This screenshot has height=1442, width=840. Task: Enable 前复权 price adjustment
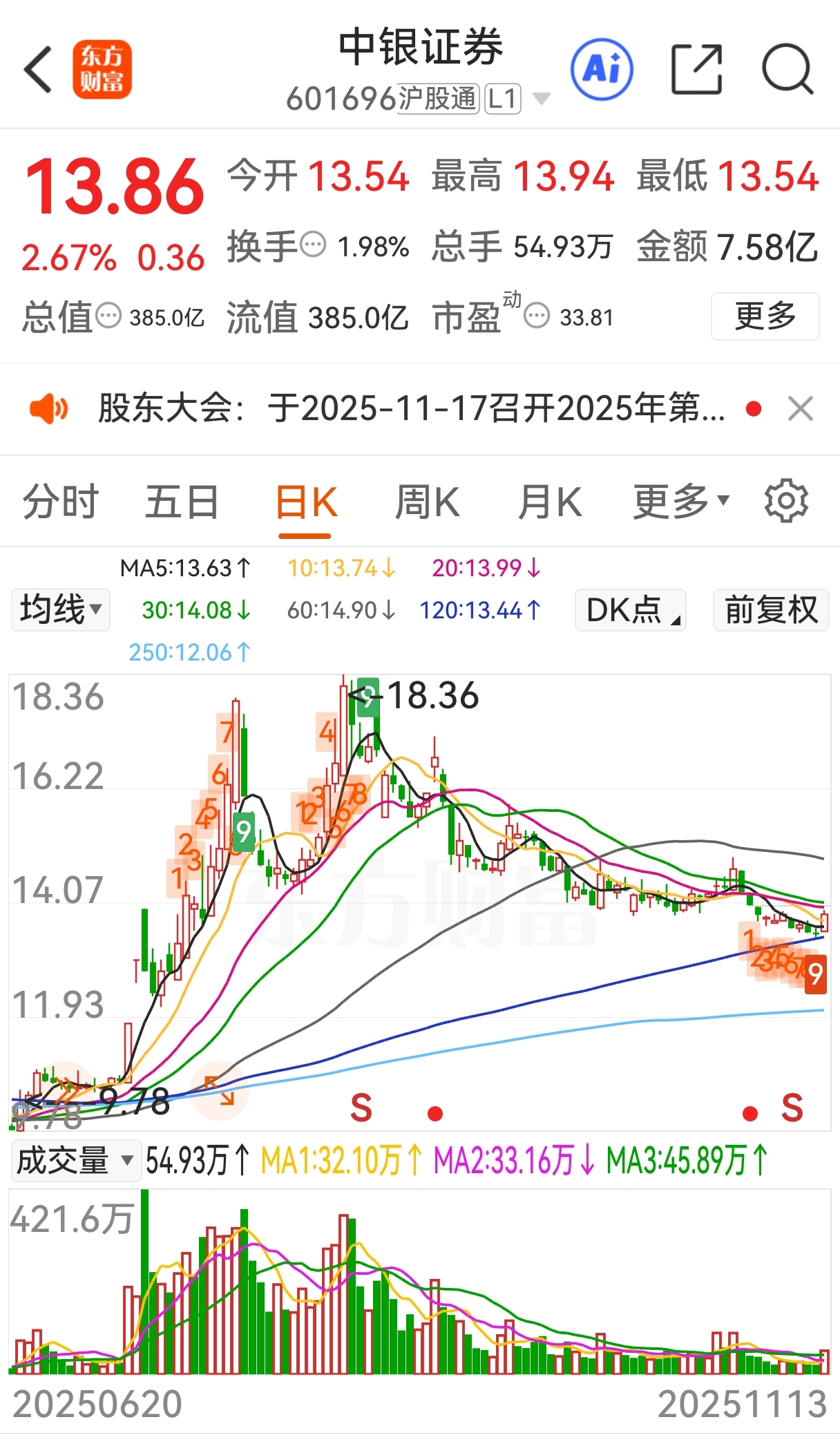(x=771, y=609)
